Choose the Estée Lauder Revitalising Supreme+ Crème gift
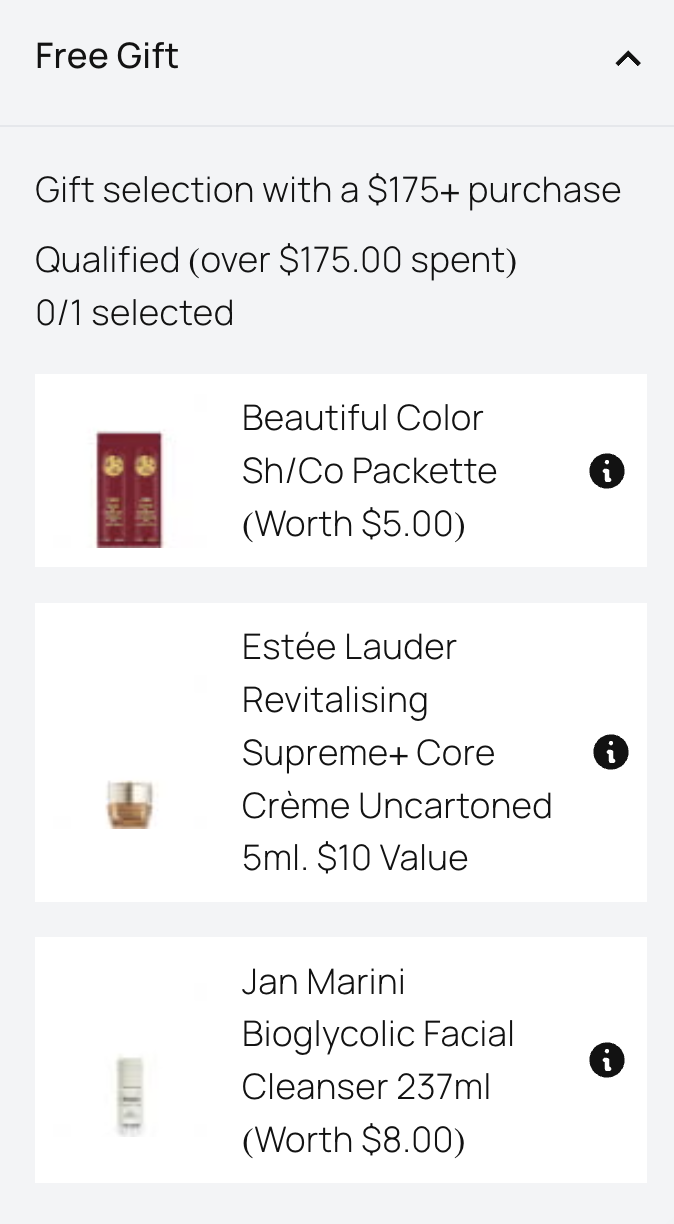The image size is (674, 1224). pos(341,752)
